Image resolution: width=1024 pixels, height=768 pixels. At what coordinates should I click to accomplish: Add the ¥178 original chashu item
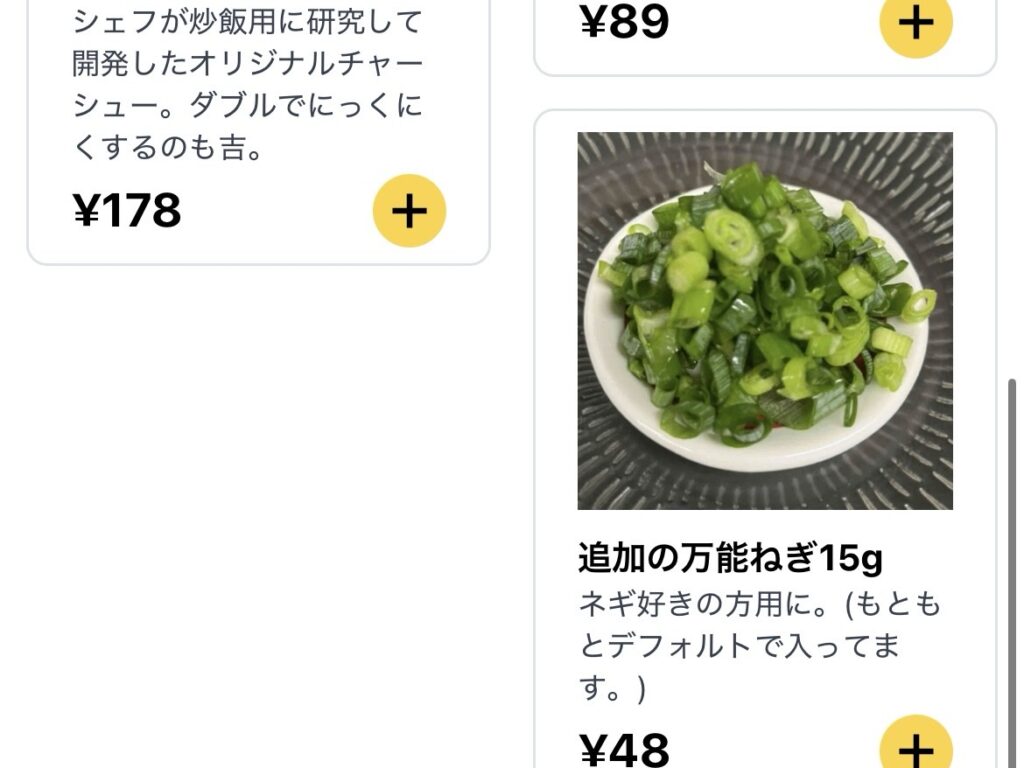pyautogui.click(x=409, y=211)
